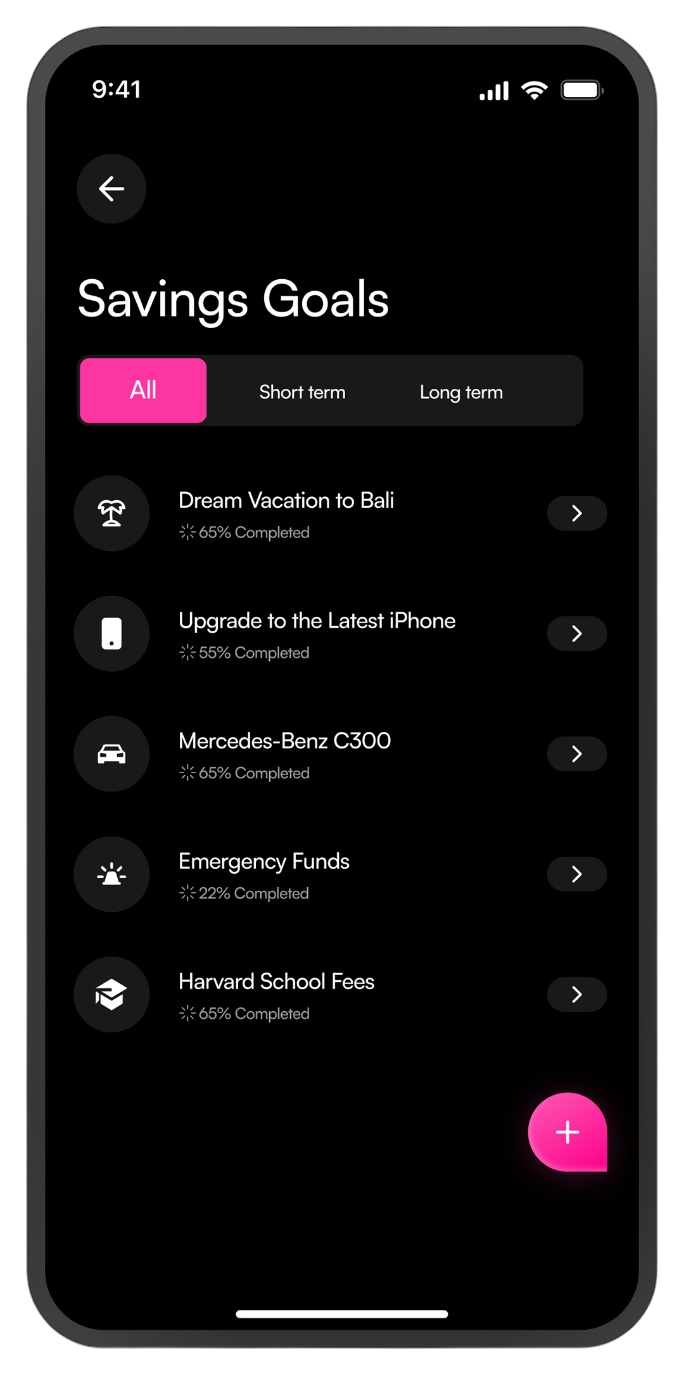Open the Mercedes-Benz C300 goal

point(340,754)
